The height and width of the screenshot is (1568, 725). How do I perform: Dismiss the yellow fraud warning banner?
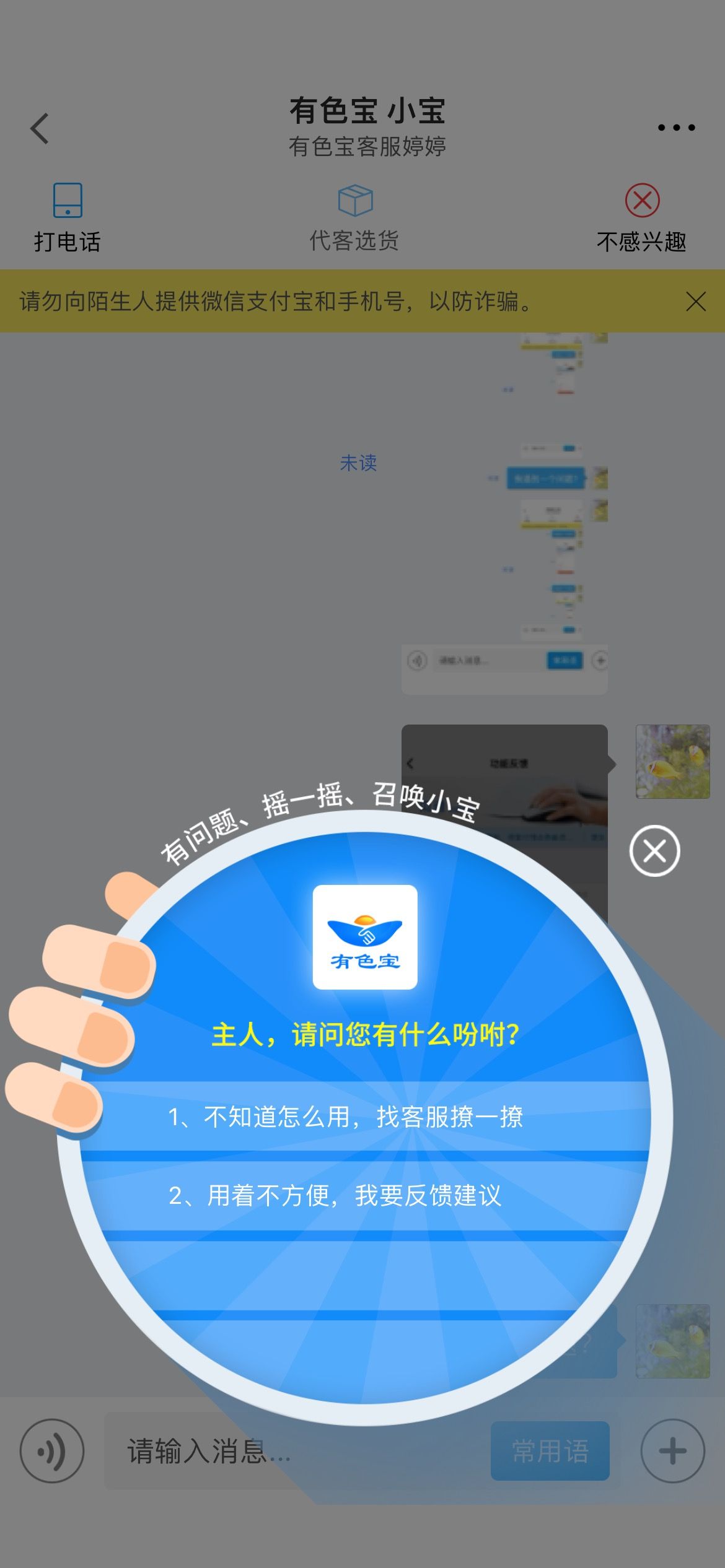click(696, 302)
